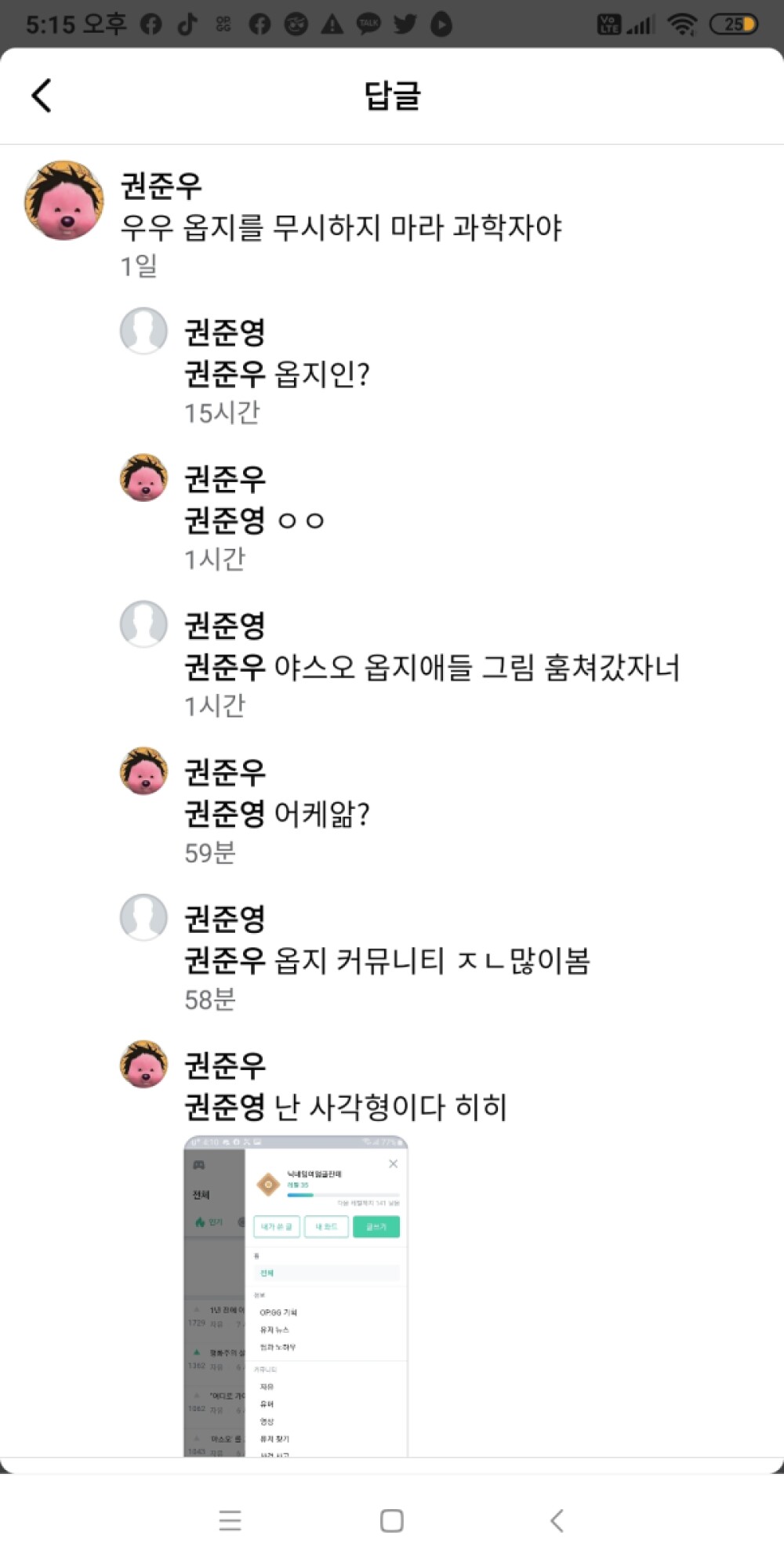Open 권준영's username on the 58분 reply

point(224,919)
